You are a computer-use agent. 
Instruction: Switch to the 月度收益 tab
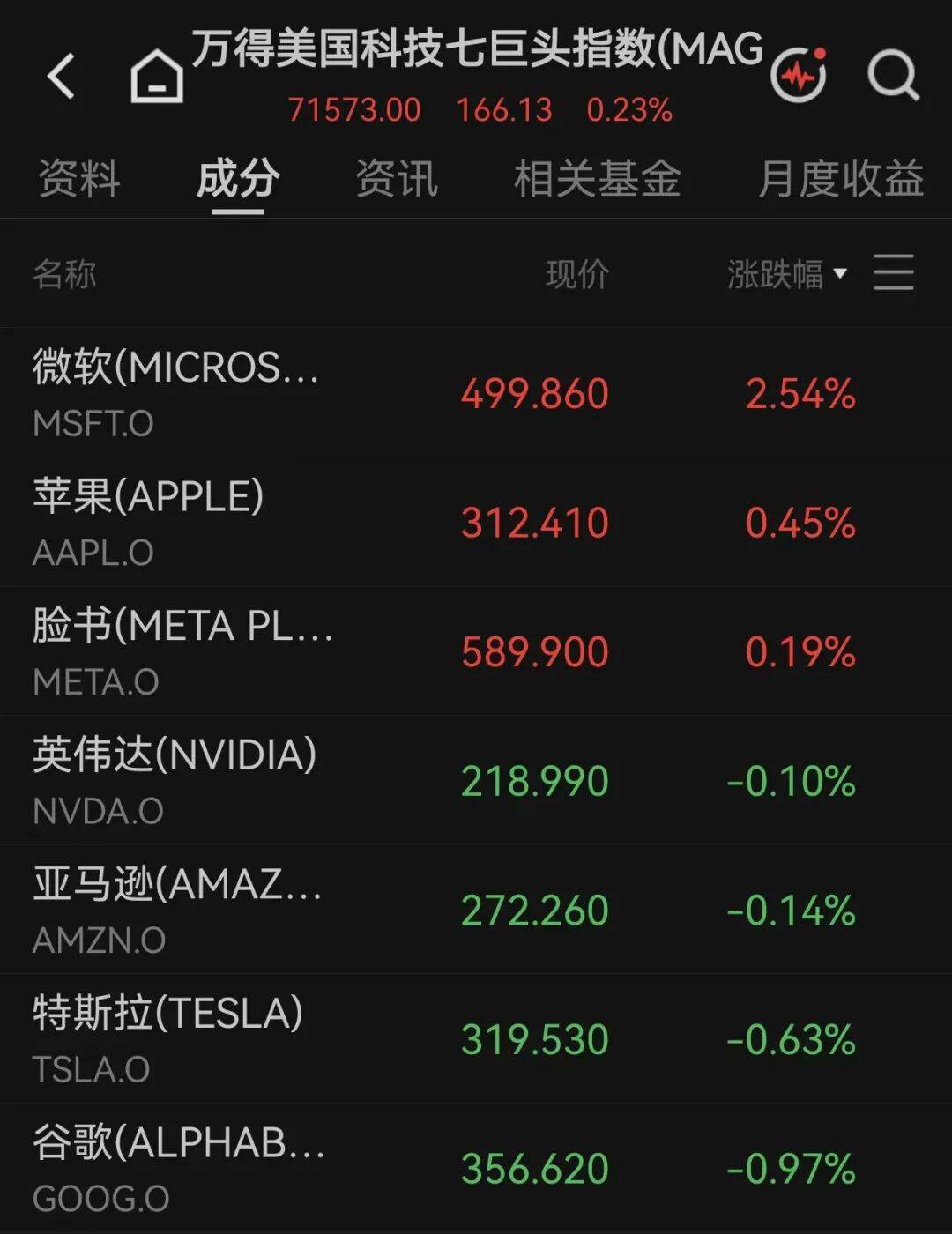(841, 179)
